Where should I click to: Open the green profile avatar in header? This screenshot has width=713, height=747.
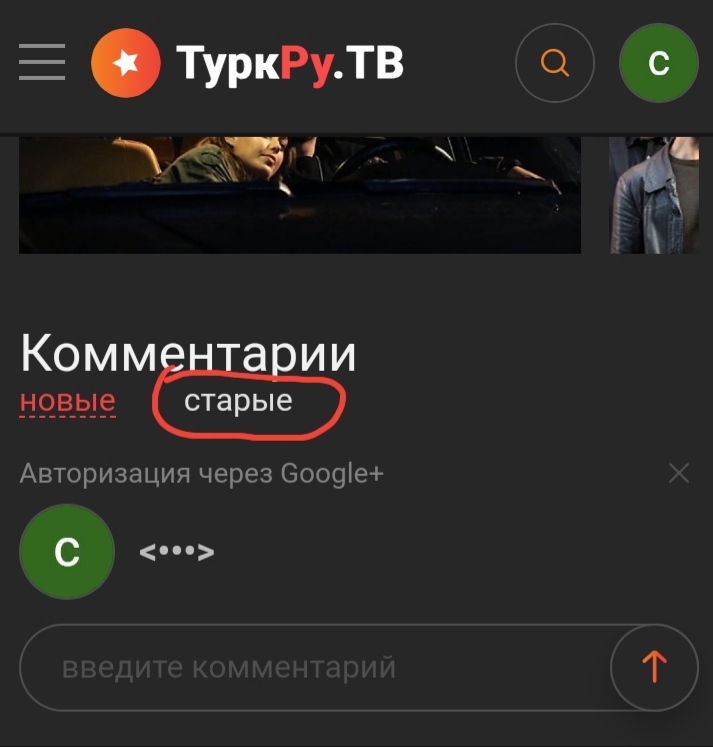coord(658,63)
